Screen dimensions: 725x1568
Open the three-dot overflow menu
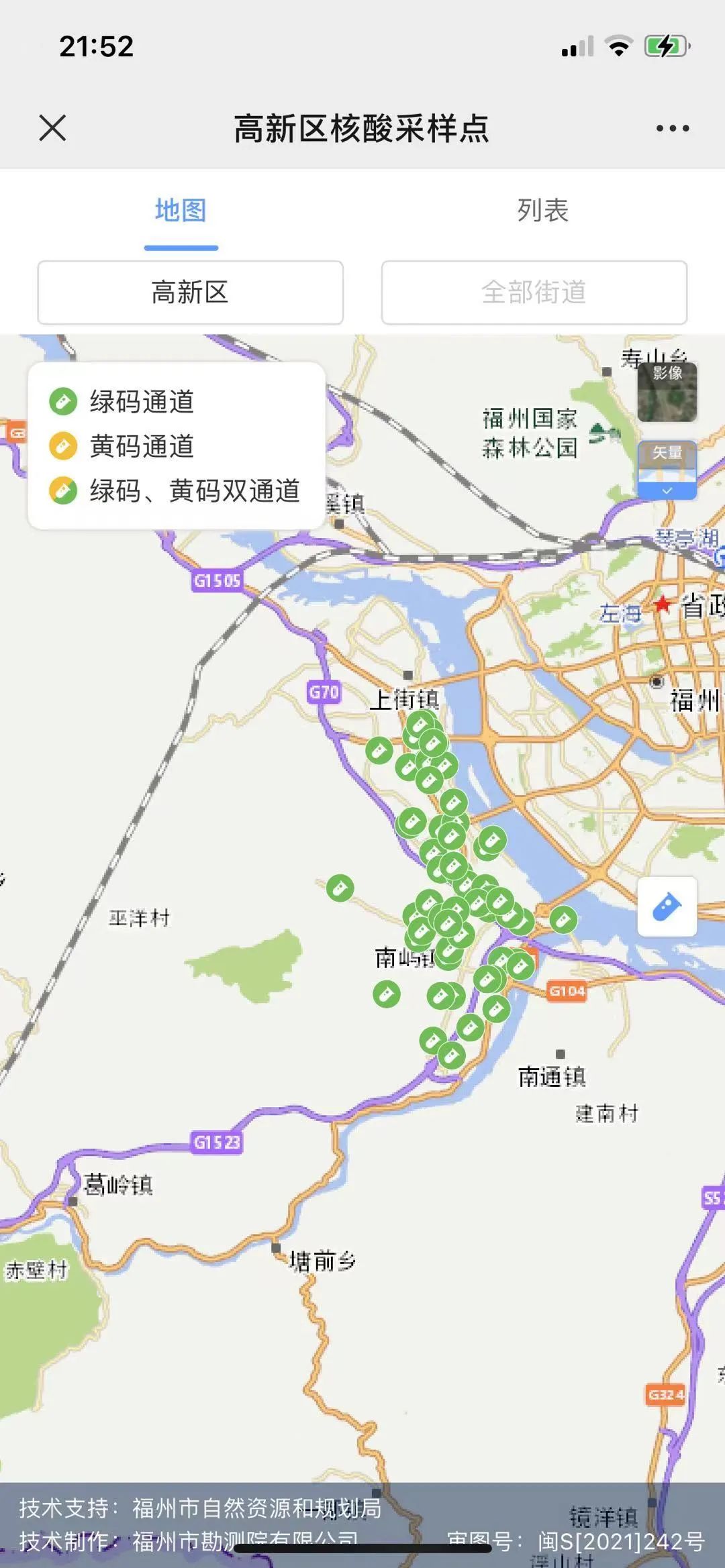673,128
